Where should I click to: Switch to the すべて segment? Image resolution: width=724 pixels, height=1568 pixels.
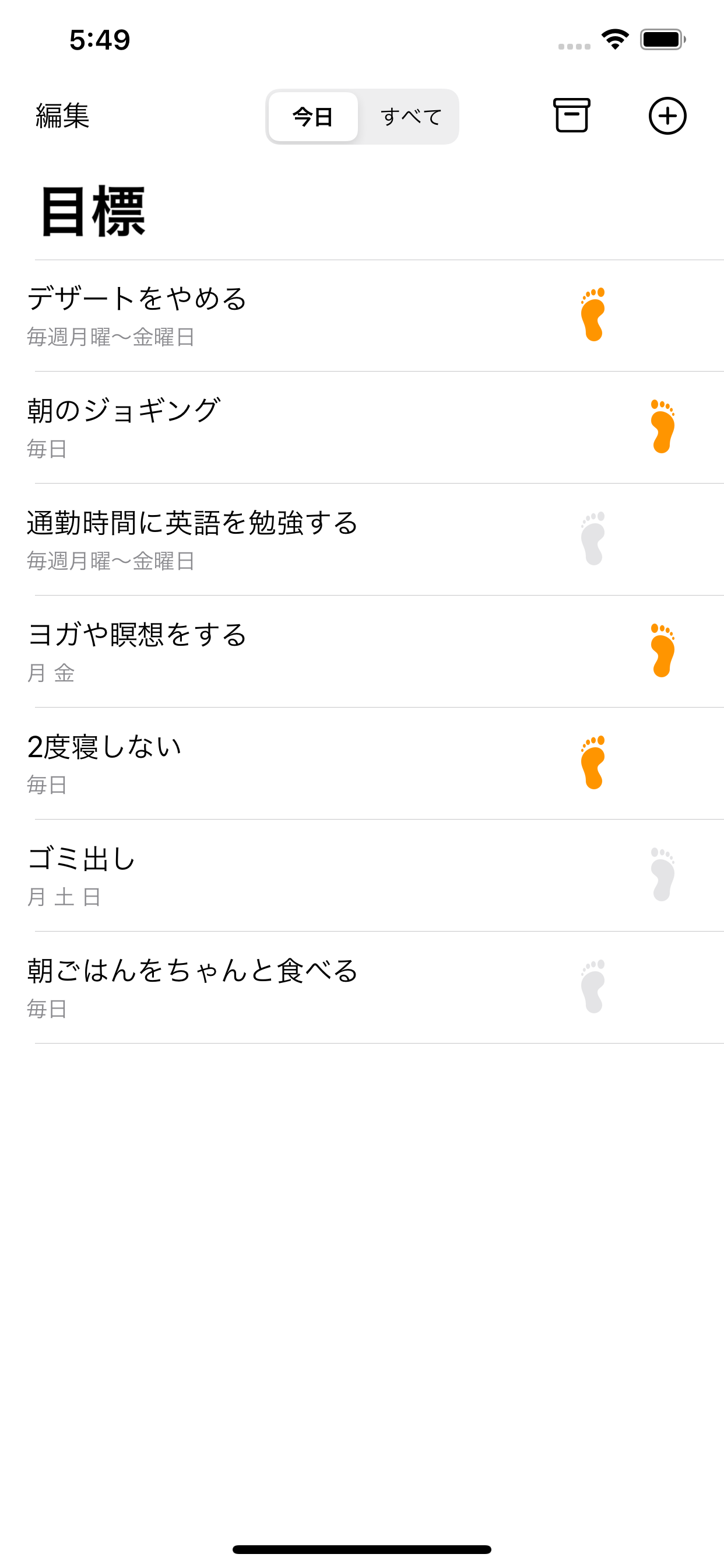click(x=410, y=116)
